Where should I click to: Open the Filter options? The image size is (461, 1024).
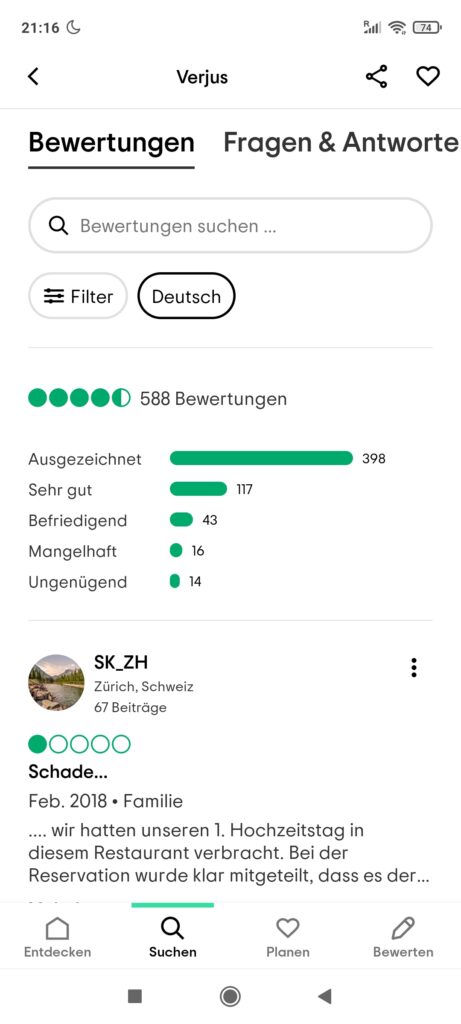78,296
